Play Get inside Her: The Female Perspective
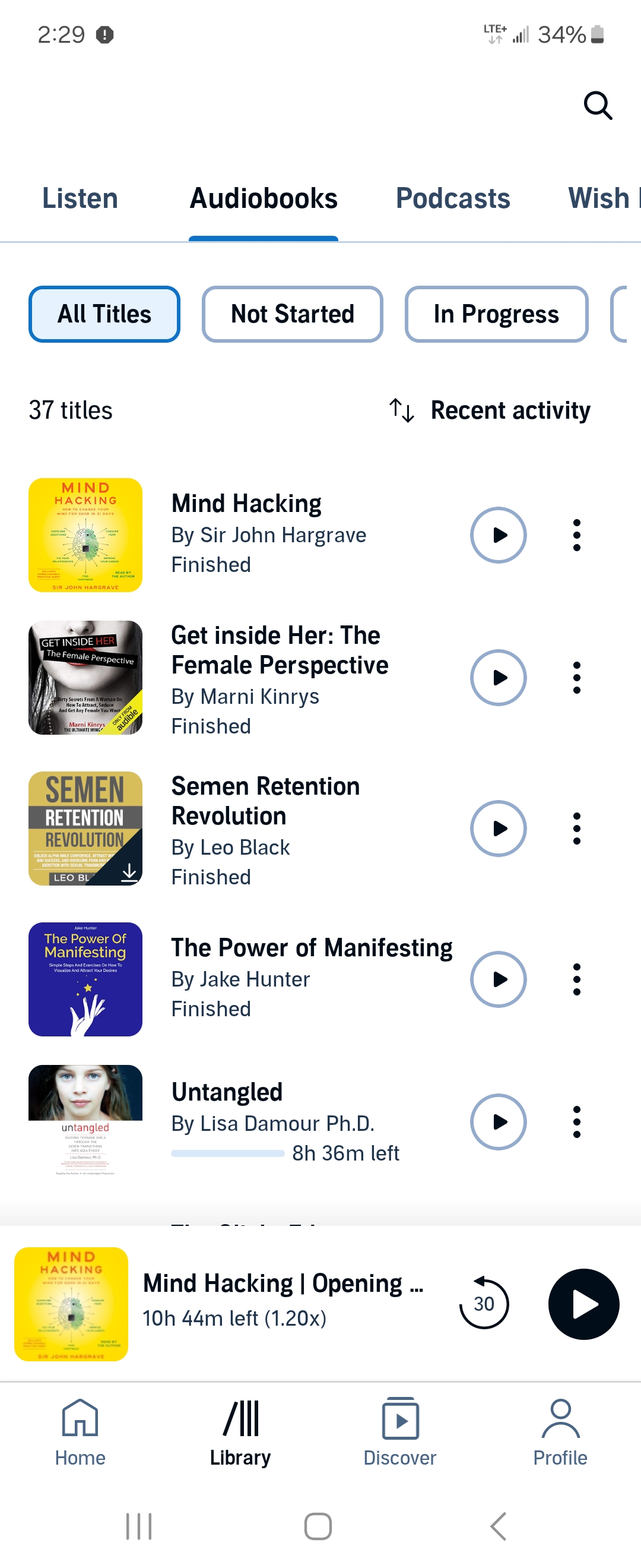Image resolution: width=641 pixels, height=1568 pixels. point(498,678)
